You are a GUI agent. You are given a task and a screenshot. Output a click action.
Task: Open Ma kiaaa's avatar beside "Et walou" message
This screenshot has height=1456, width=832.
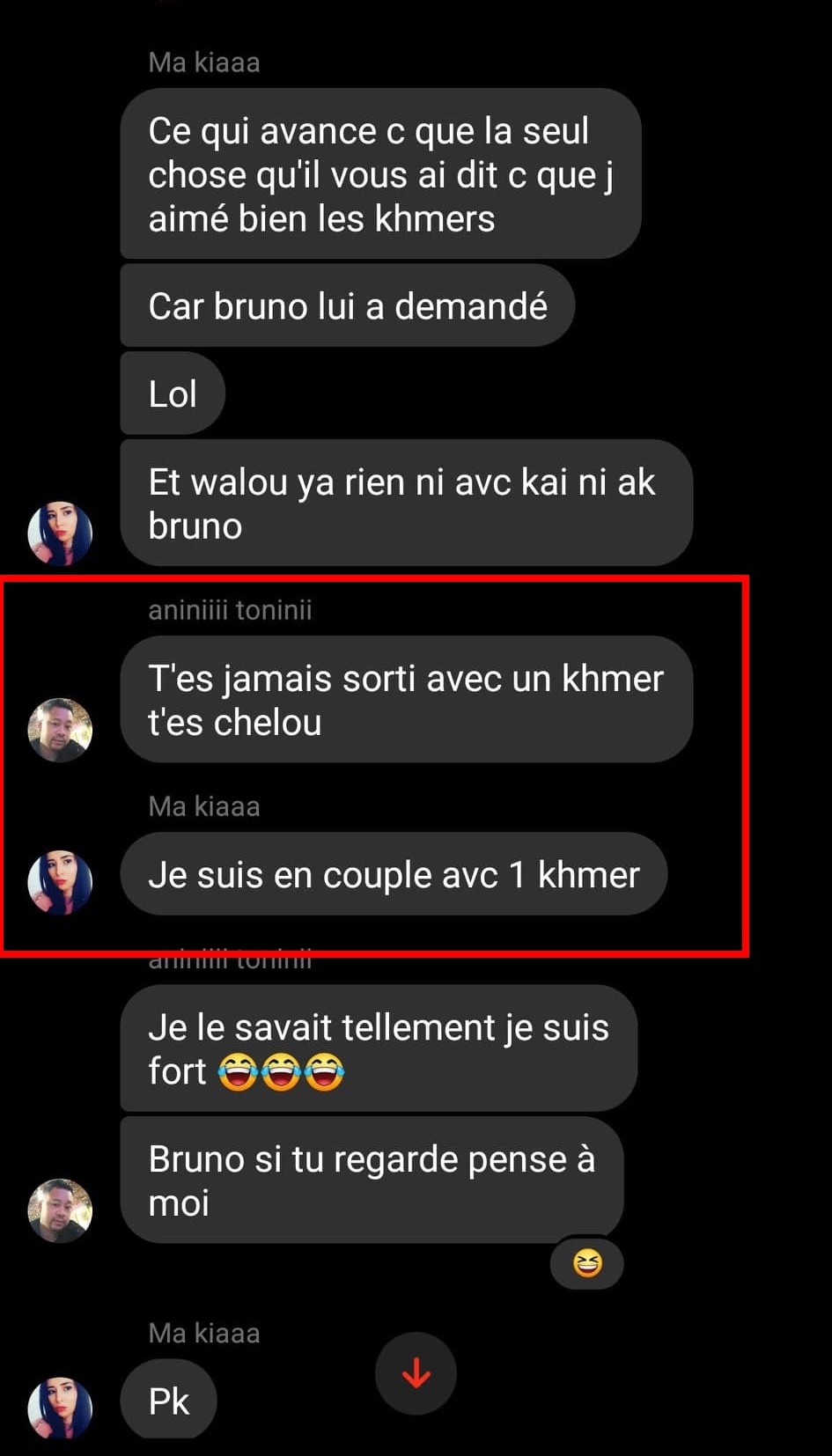pos(60,533)
